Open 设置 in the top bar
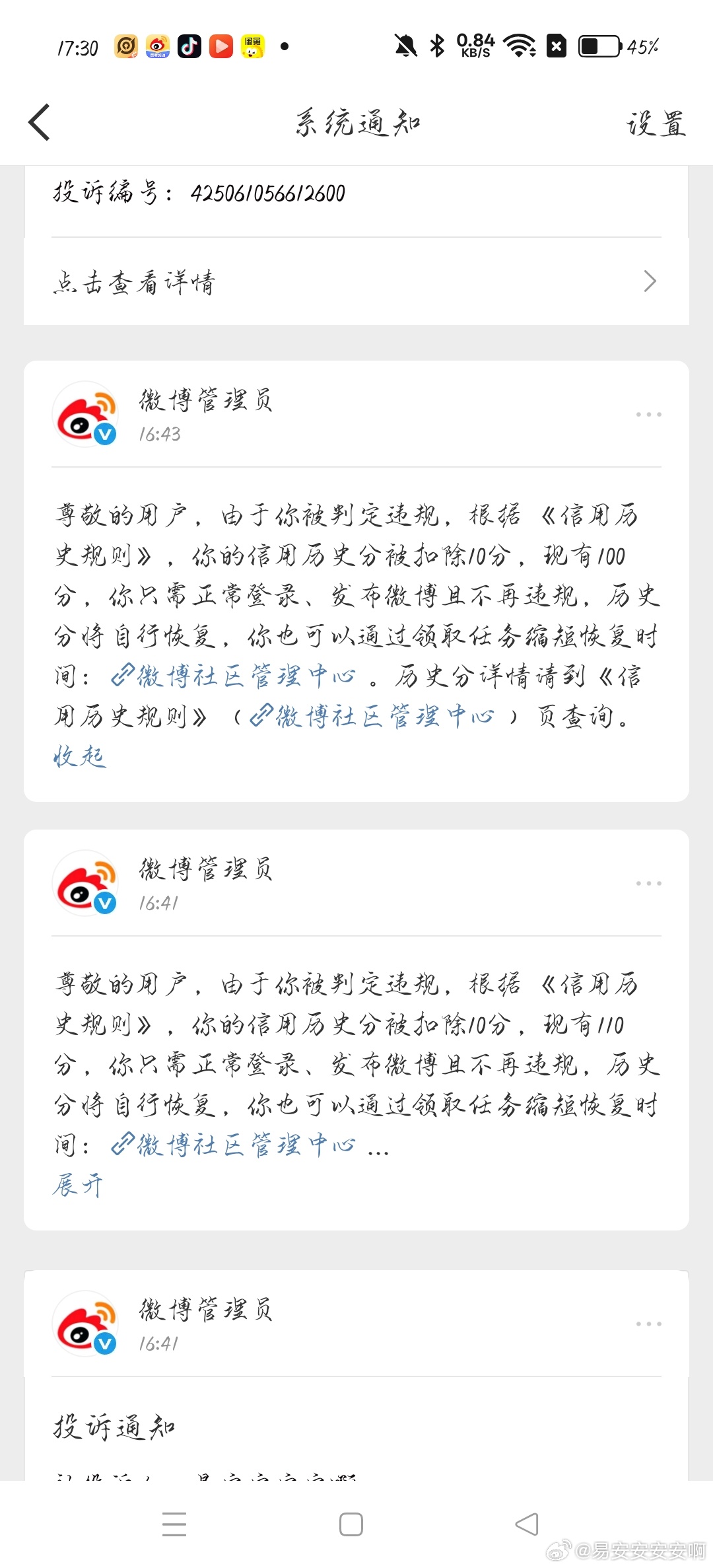Image resolution: width=713 pixels, height=1568 pixels. [656, 124]
